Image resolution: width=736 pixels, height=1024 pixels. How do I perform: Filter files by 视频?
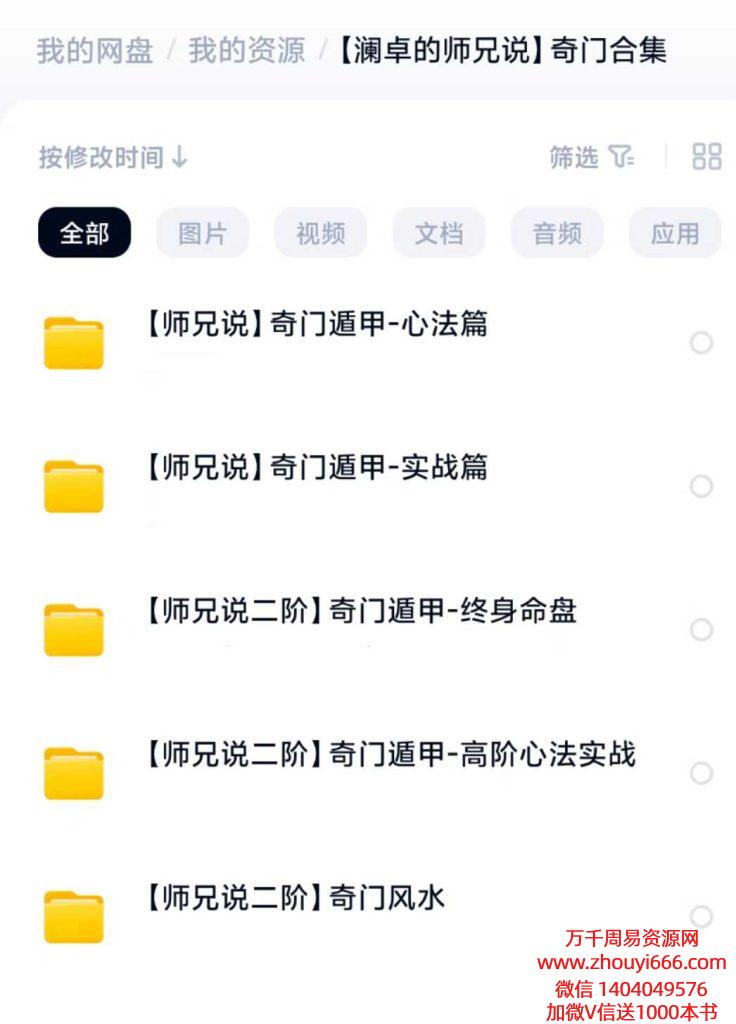tap(320, 233)
